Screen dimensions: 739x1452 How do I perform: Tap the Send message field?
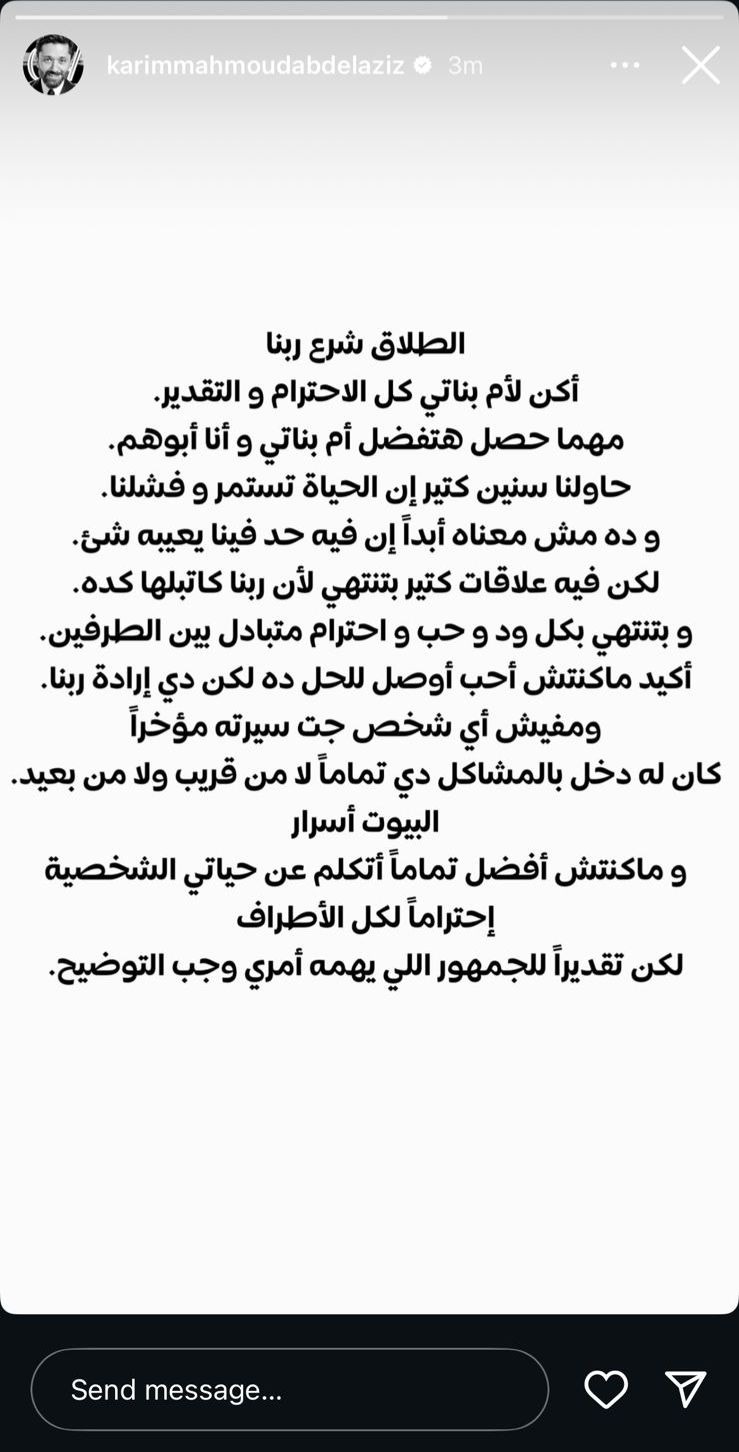point(290,1390)
